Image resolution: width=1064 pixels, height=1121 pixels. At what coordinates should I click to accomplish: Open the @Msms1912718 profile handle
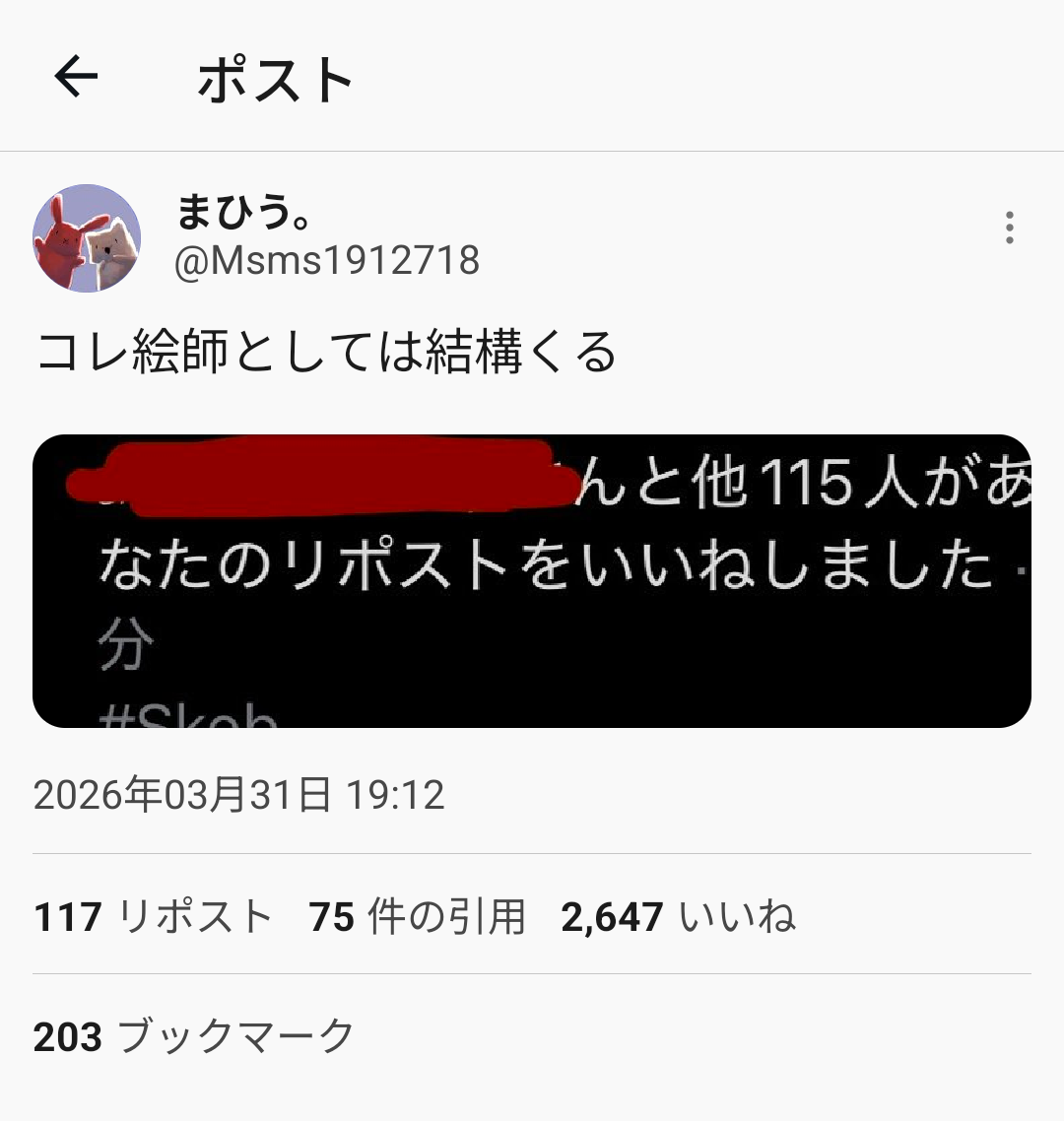point(326,261)
